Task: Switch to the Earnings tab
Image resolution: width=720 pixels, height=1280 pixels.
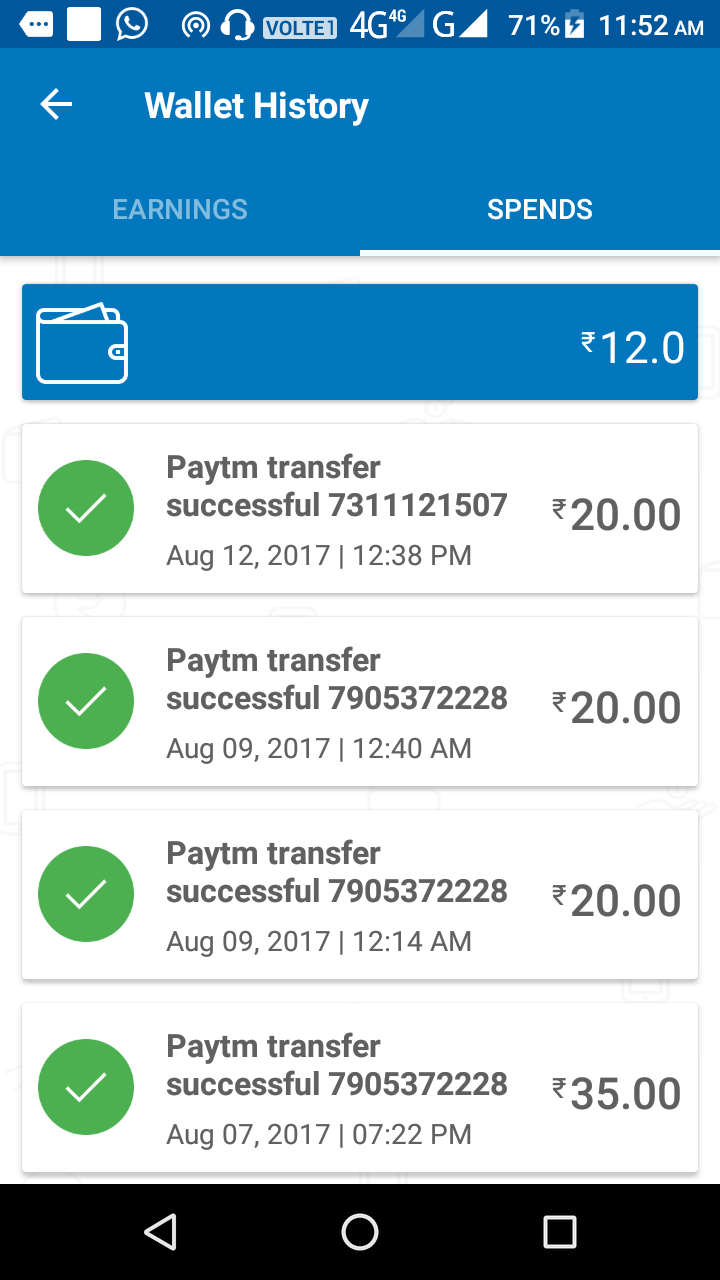Action: point(180,209)
